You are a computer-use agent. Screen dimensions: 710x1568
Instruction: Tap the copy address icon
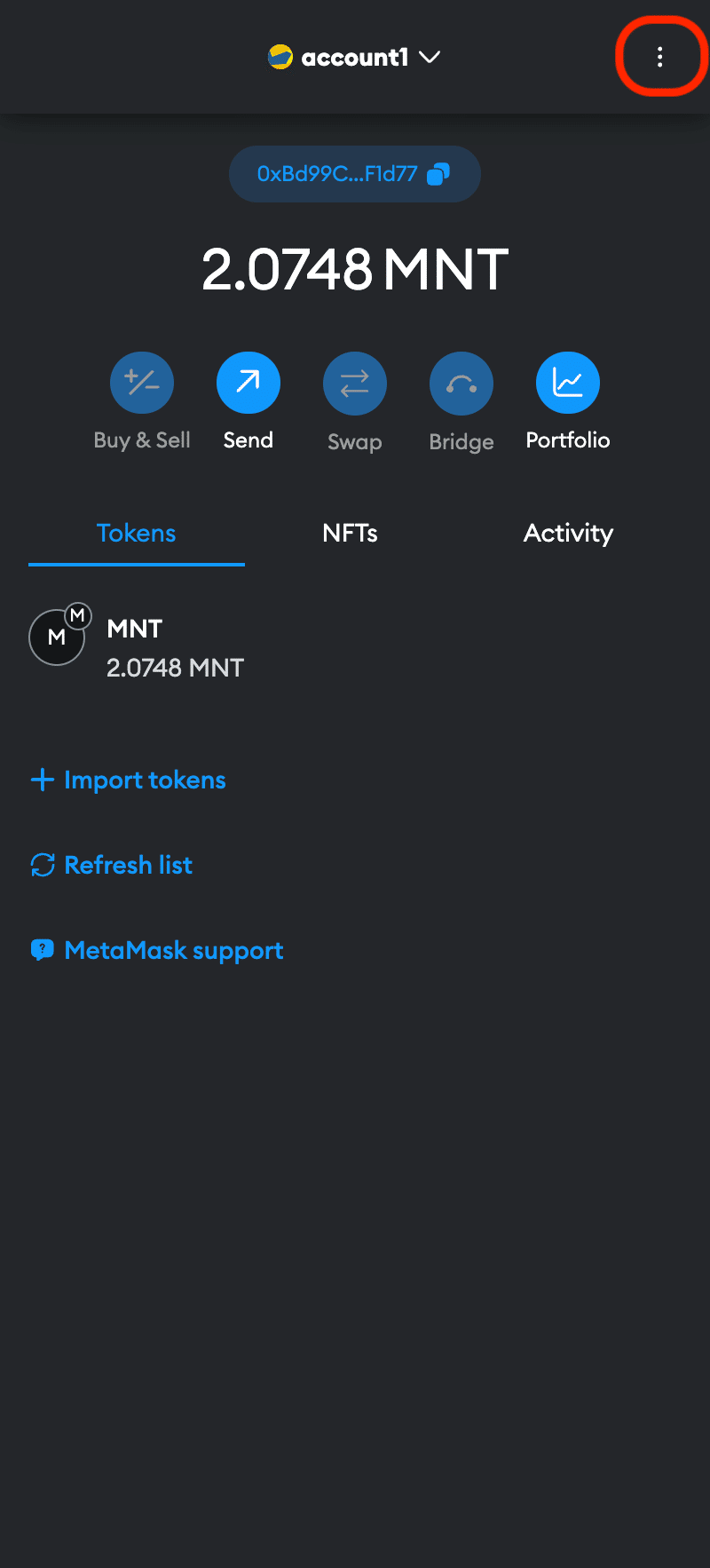440,174
